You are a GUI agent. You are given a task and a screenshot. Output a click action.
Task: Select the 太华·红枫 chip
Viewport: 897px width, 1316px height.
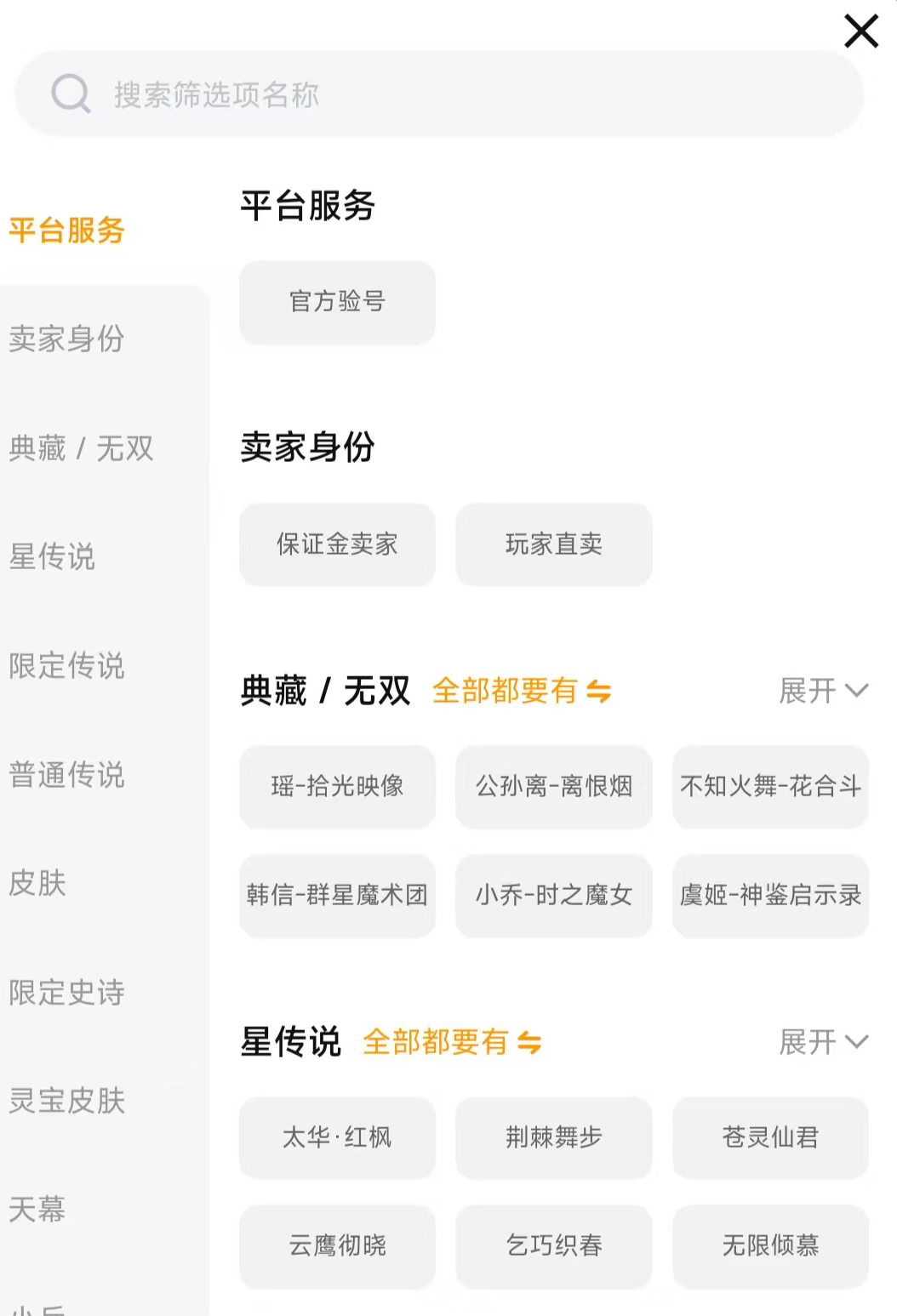coord(337,1137)
